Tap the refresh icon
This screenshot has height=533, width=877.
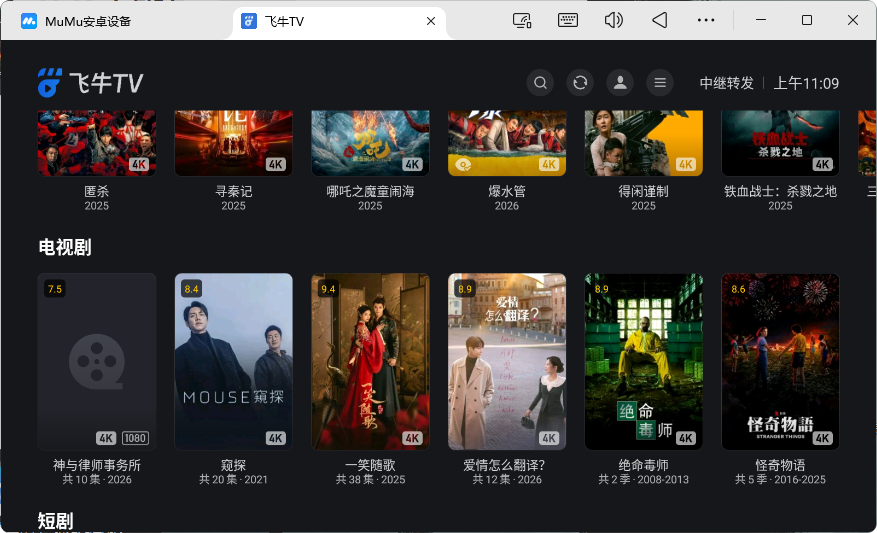[x=580, y=83]
